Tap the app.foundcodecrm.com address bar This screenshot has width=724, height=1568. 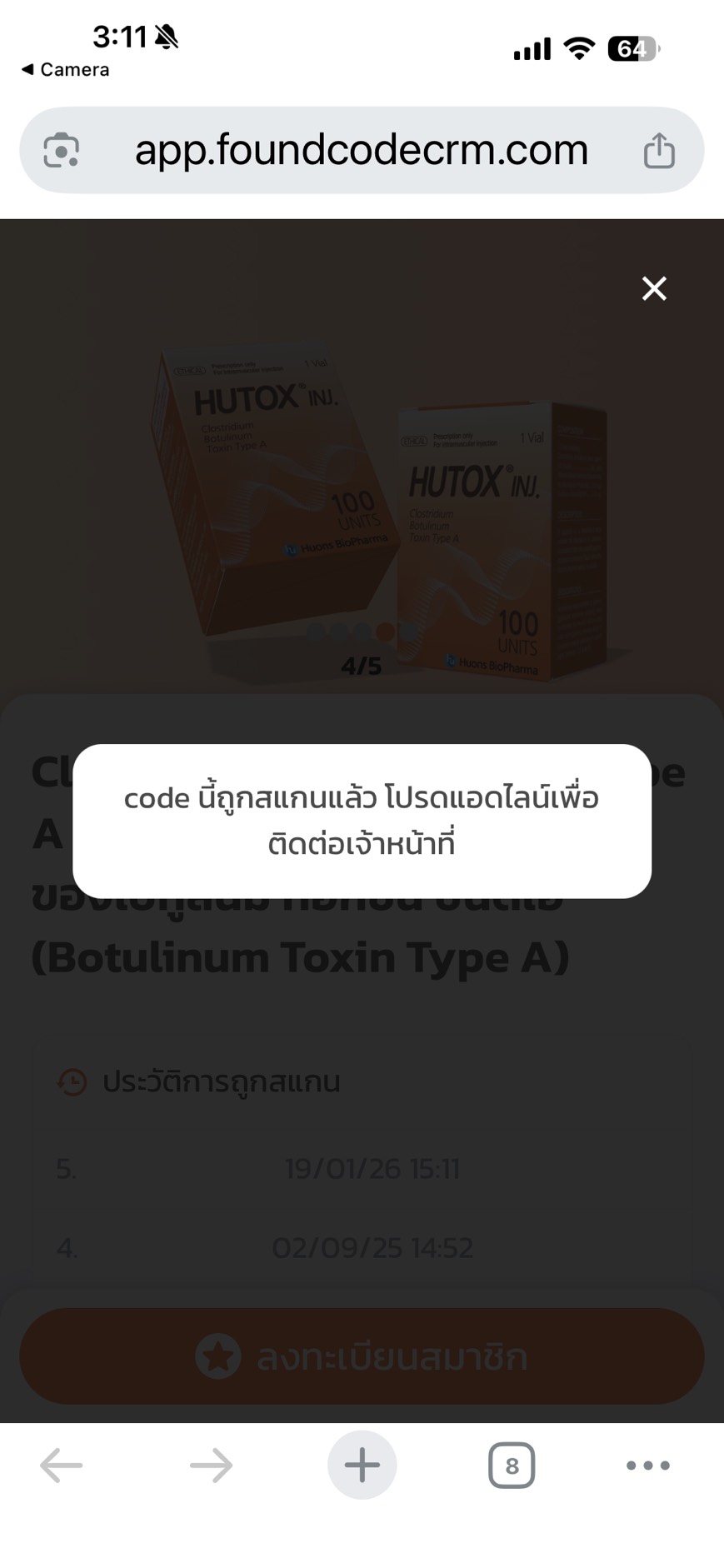tap(361, 151)
